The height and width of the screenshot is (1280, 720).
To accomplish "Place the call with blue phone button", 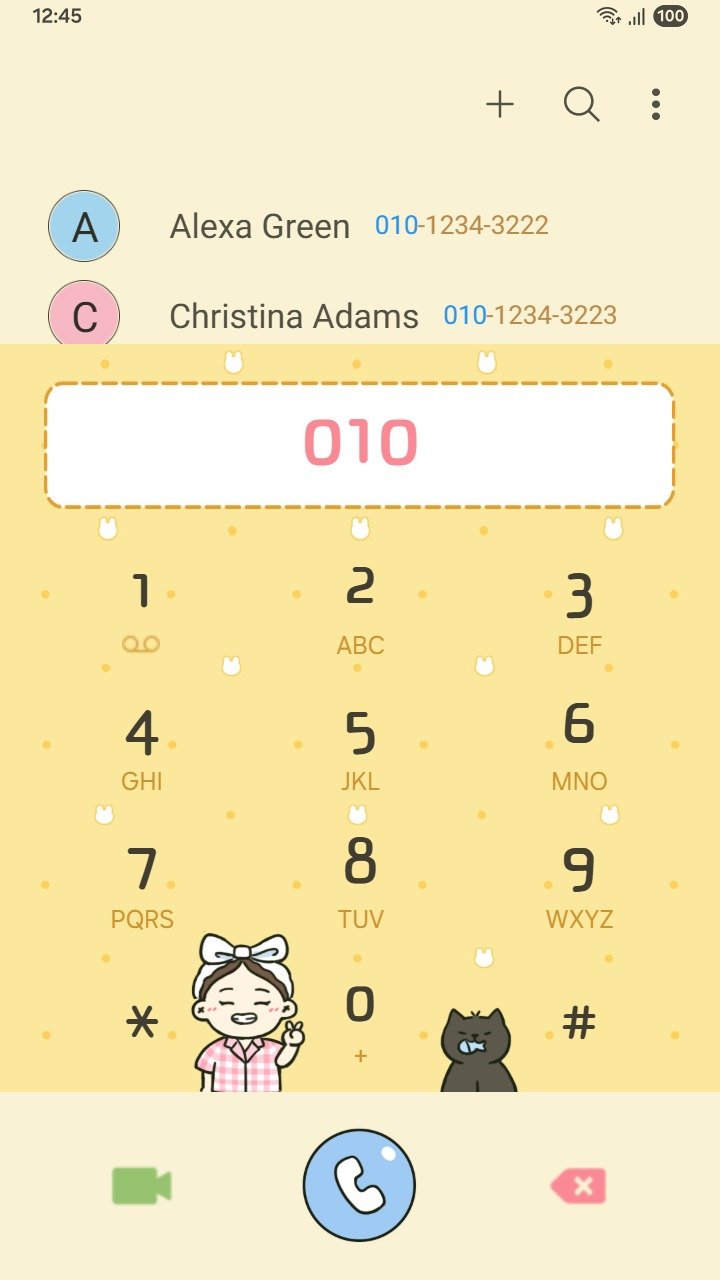I will tap(359, 1185).
